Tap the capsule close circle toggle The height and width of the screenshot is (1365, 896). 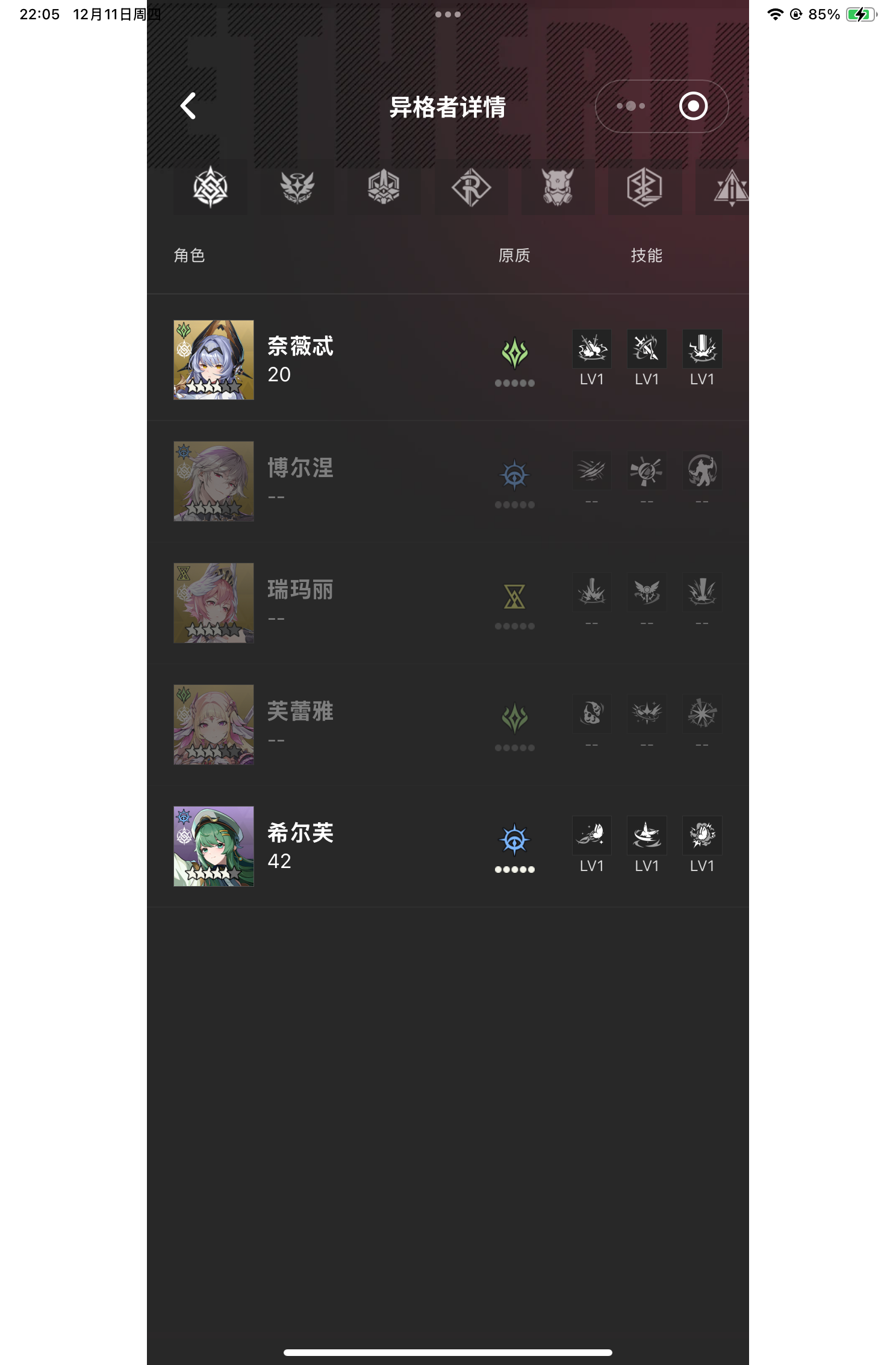[x=692, y=106]
